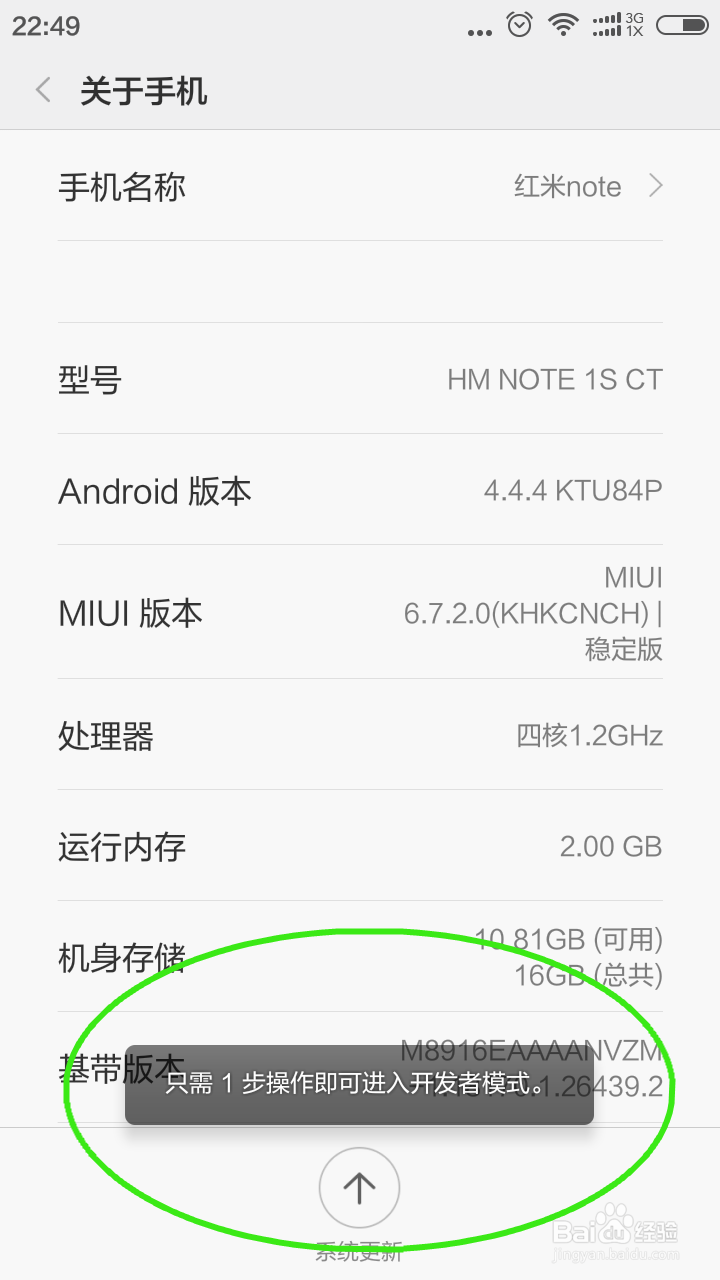Click the notification ellipsis icon in status bar
Image resolution: width=720 pixels, height=1280 pixels.
(478, 30)
